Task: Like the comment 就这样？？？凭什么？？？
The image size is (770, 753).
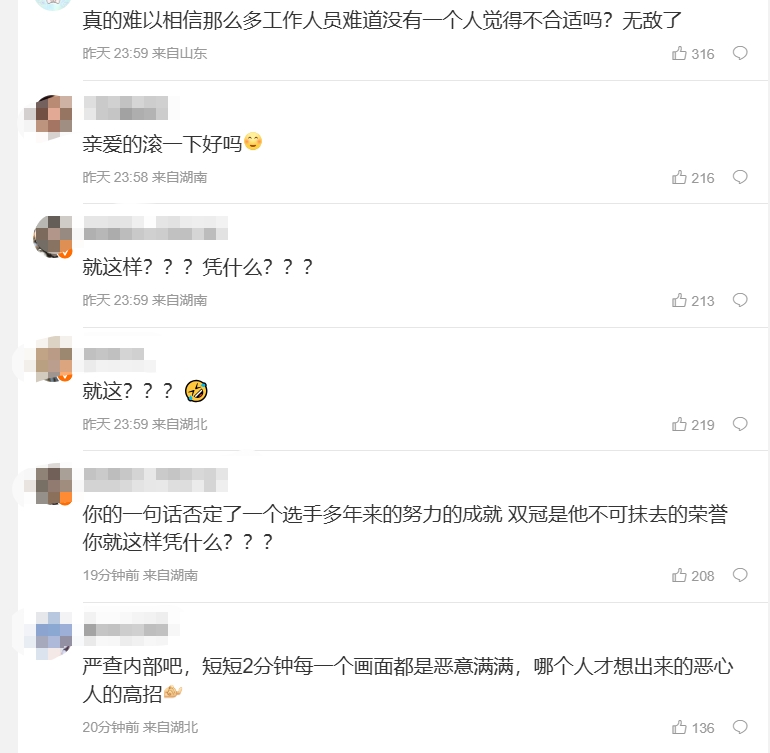Action: 680,301
